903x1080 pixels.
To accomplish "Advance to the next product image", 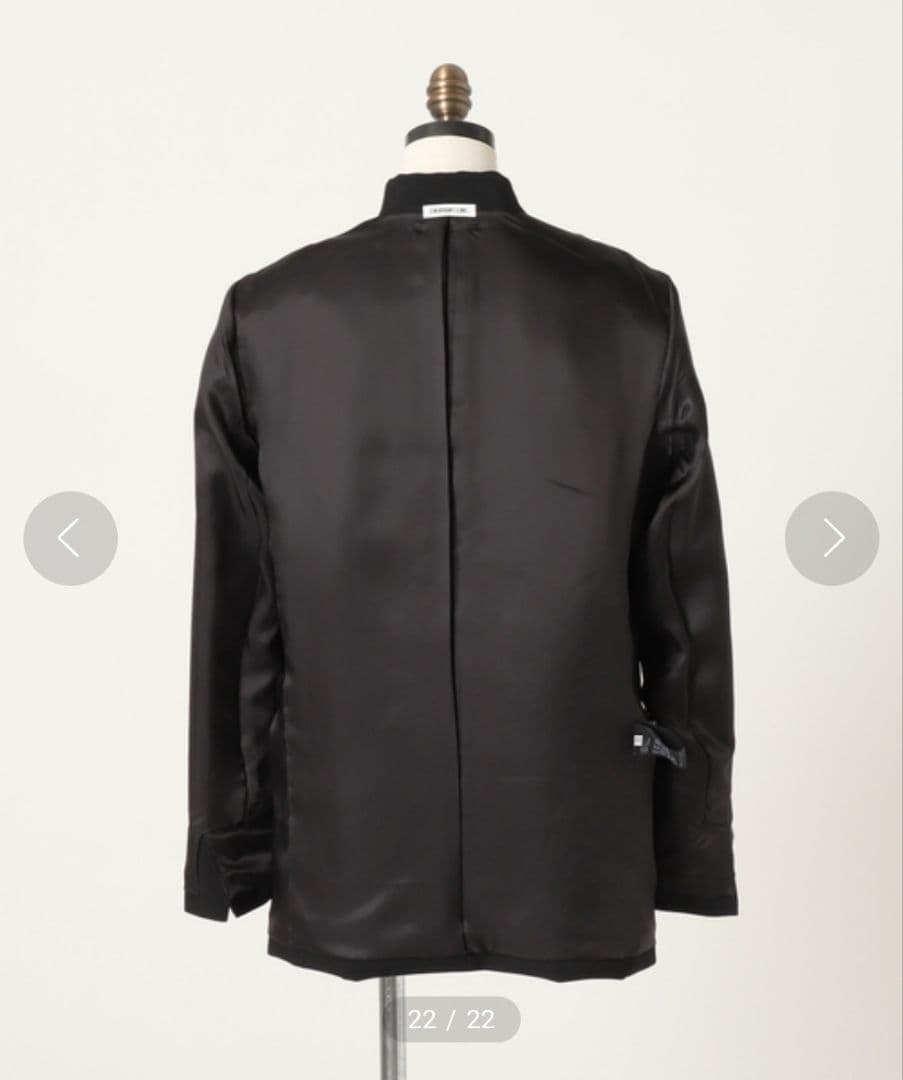I will 832,538.
